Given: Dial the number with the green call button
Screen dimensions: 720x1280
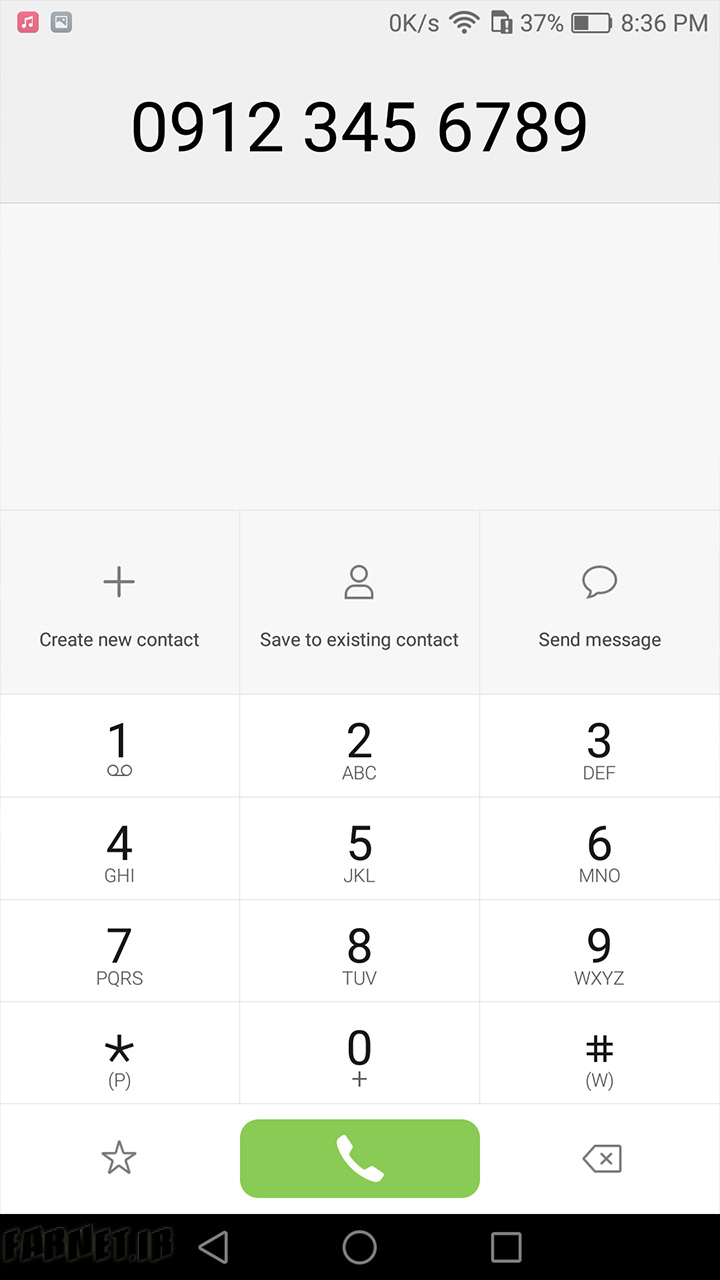Looking at the screenshot, I should [x=360, y=1158].
